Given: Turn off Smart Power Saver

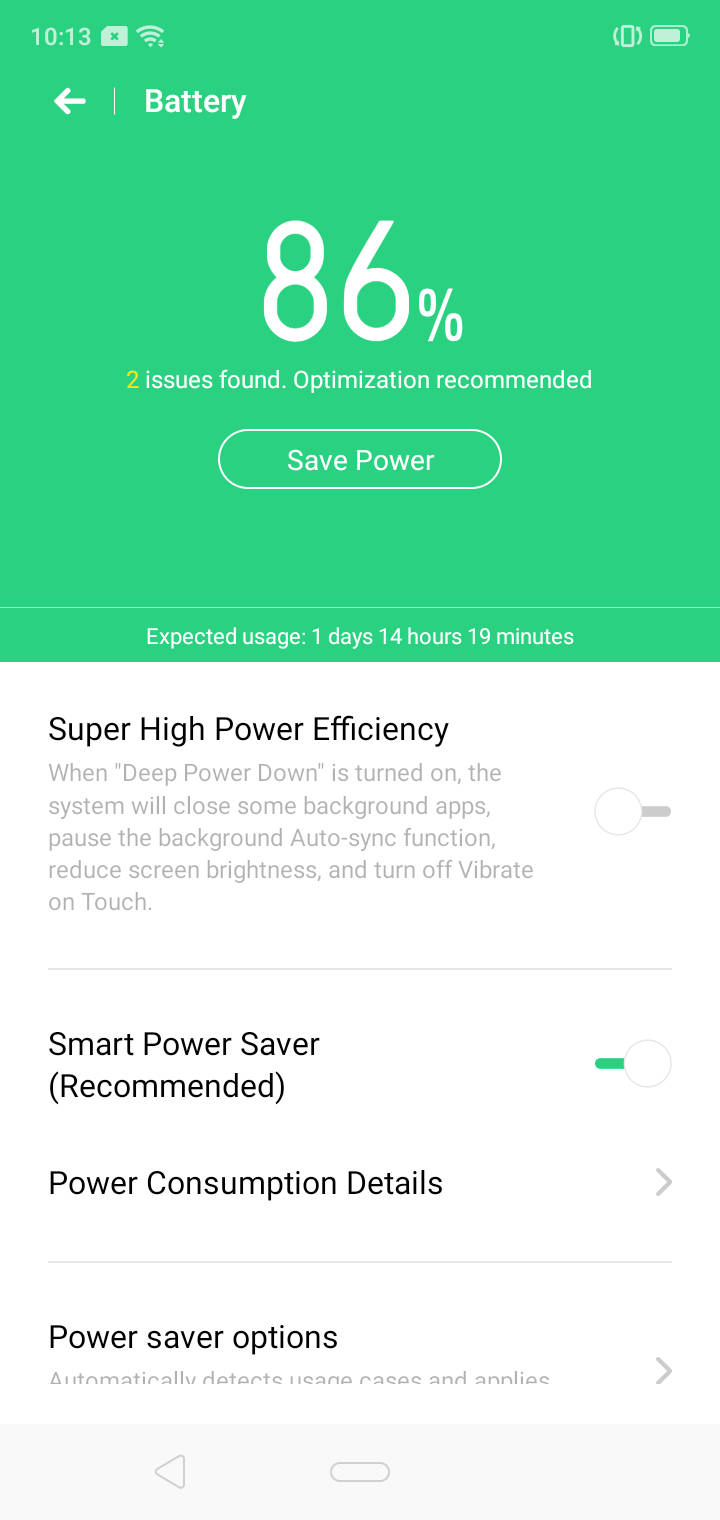Looking at the screenshot, I should pyautogui.click(x=632, y=1063).
